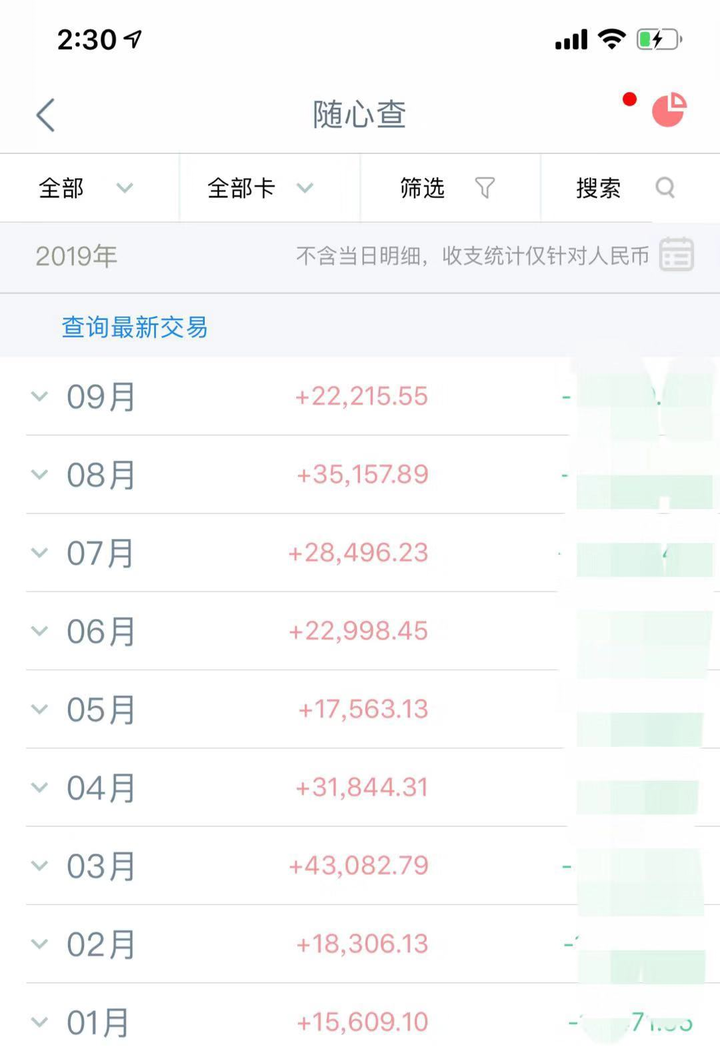The height and width of the screenshot is (1063, 720).
Task: Expand the 09月 transaction list
Action: (40, 396)
